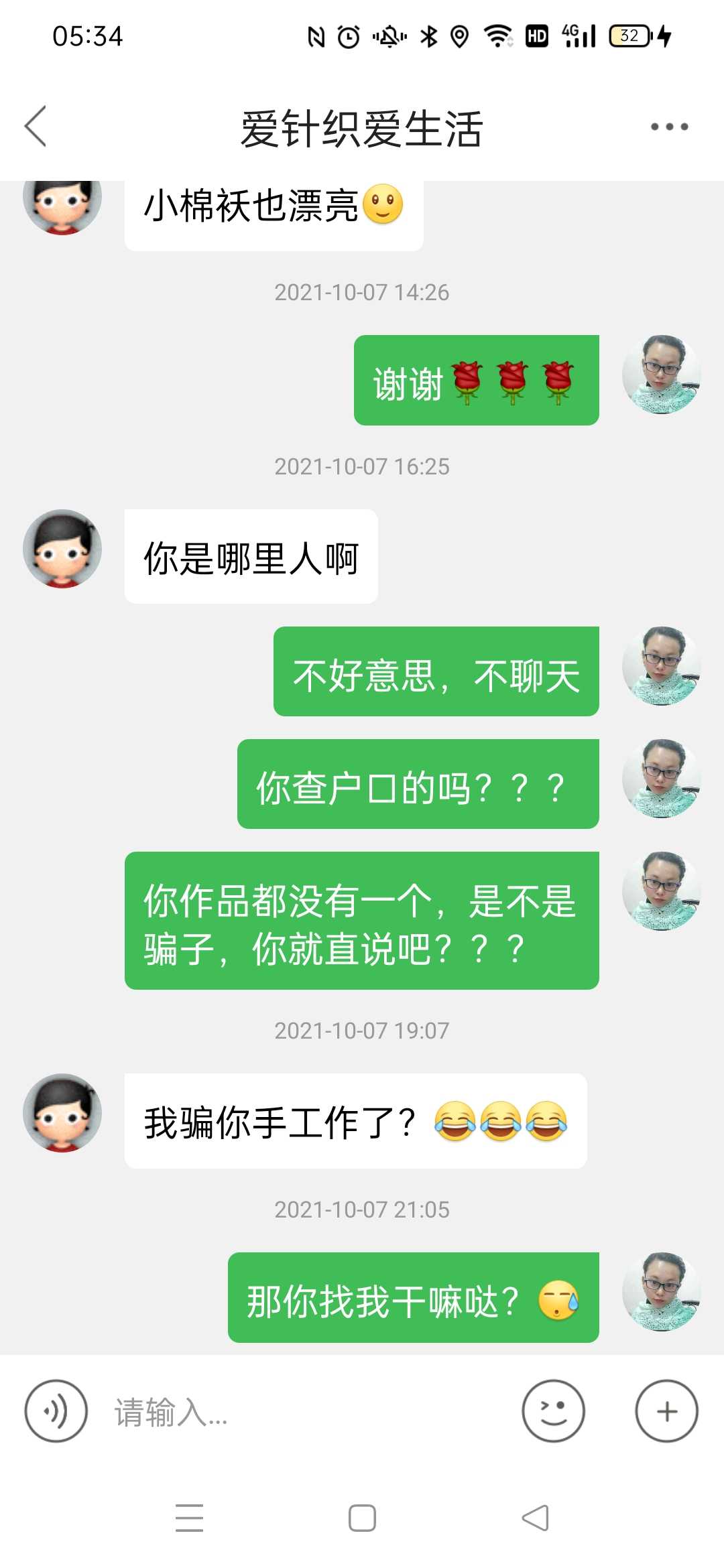This screenshot has height=1568, width=724.
Task: Tap the system home button
Action: (362, 1518)
